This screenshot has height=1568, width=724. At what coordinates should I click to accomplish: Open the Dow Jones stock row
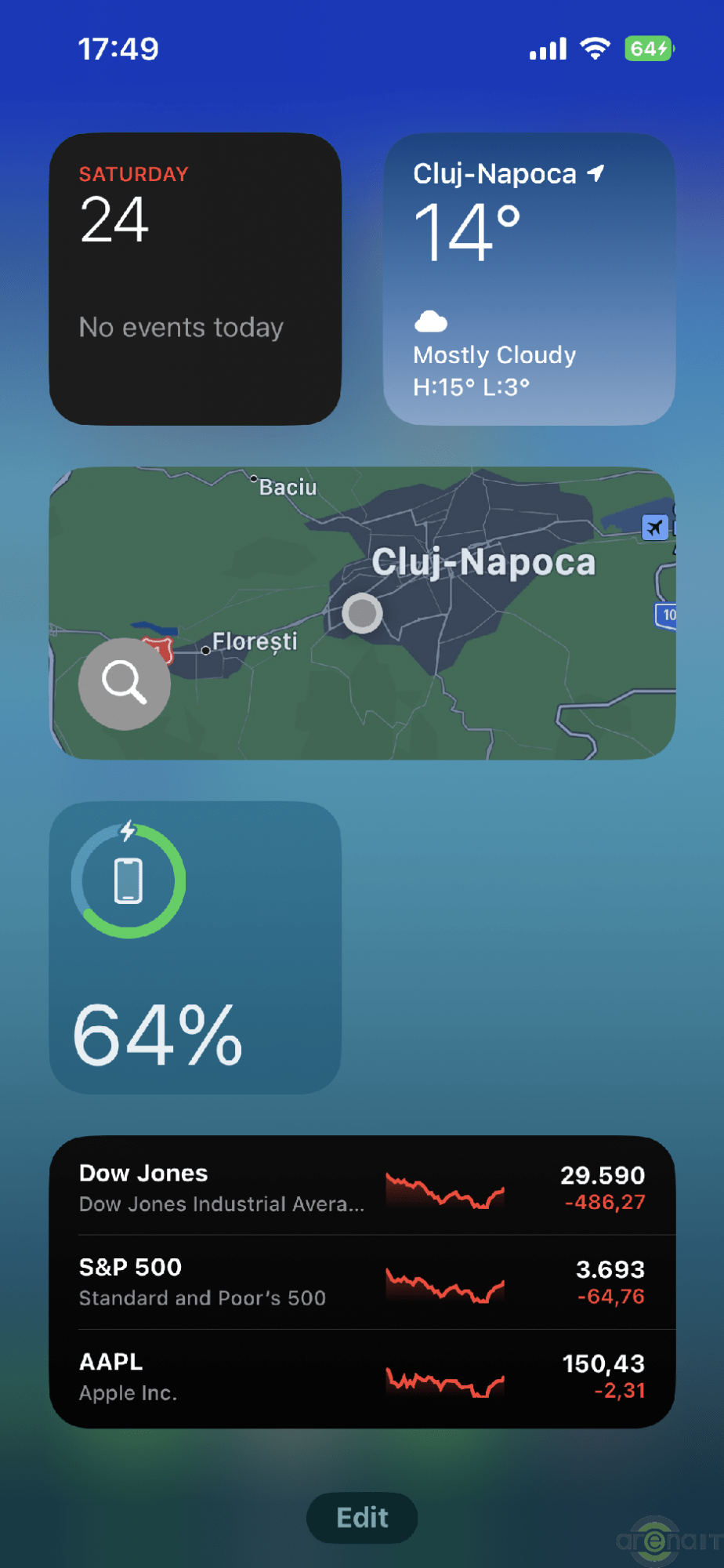coord(362,1187)
